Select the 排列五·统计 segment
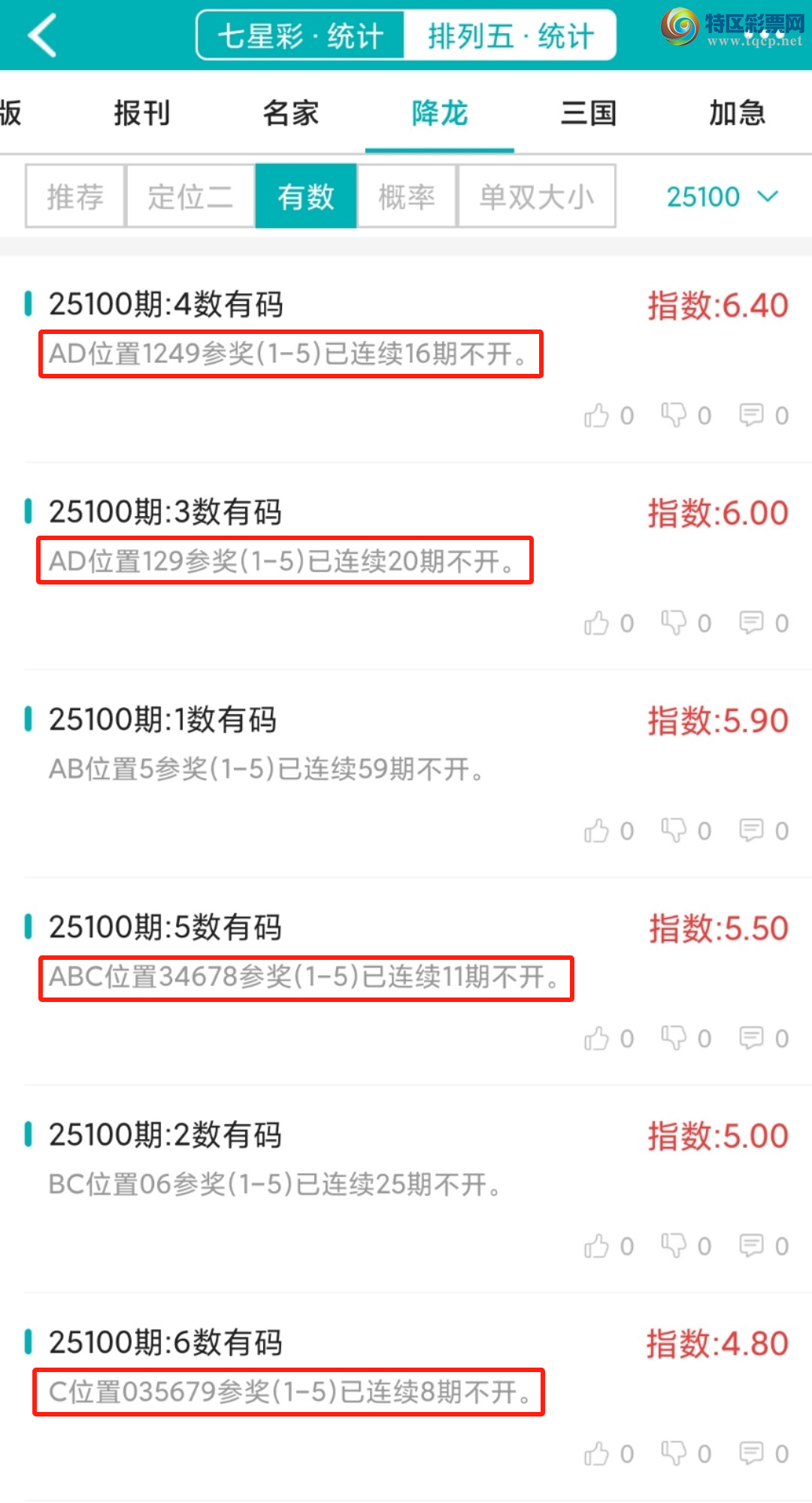 (x=511, y=35)
